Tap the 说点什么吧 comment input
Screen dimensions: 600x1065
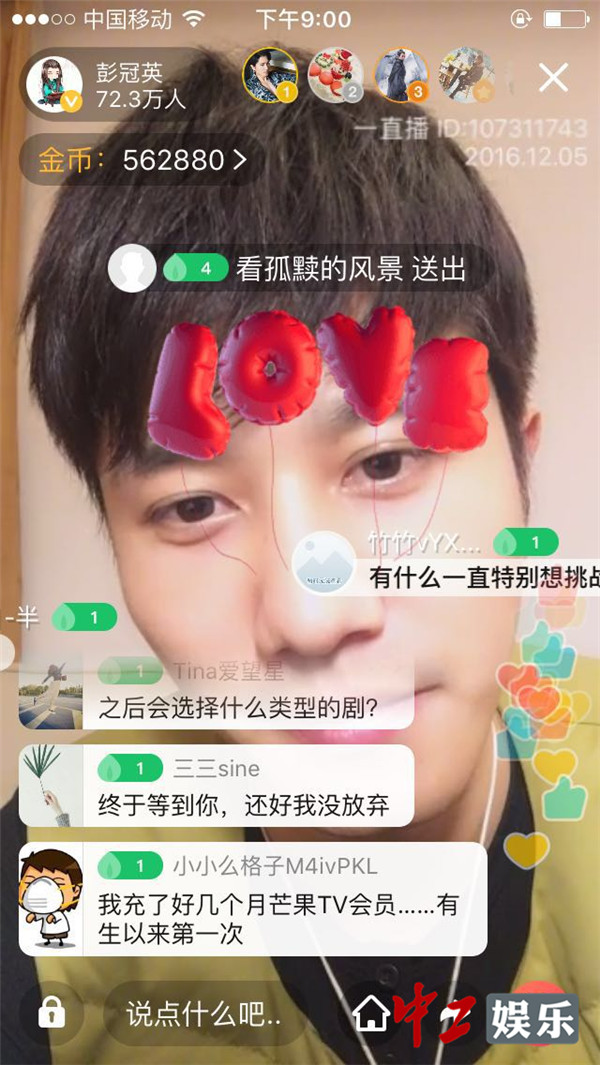(205, 1014)
